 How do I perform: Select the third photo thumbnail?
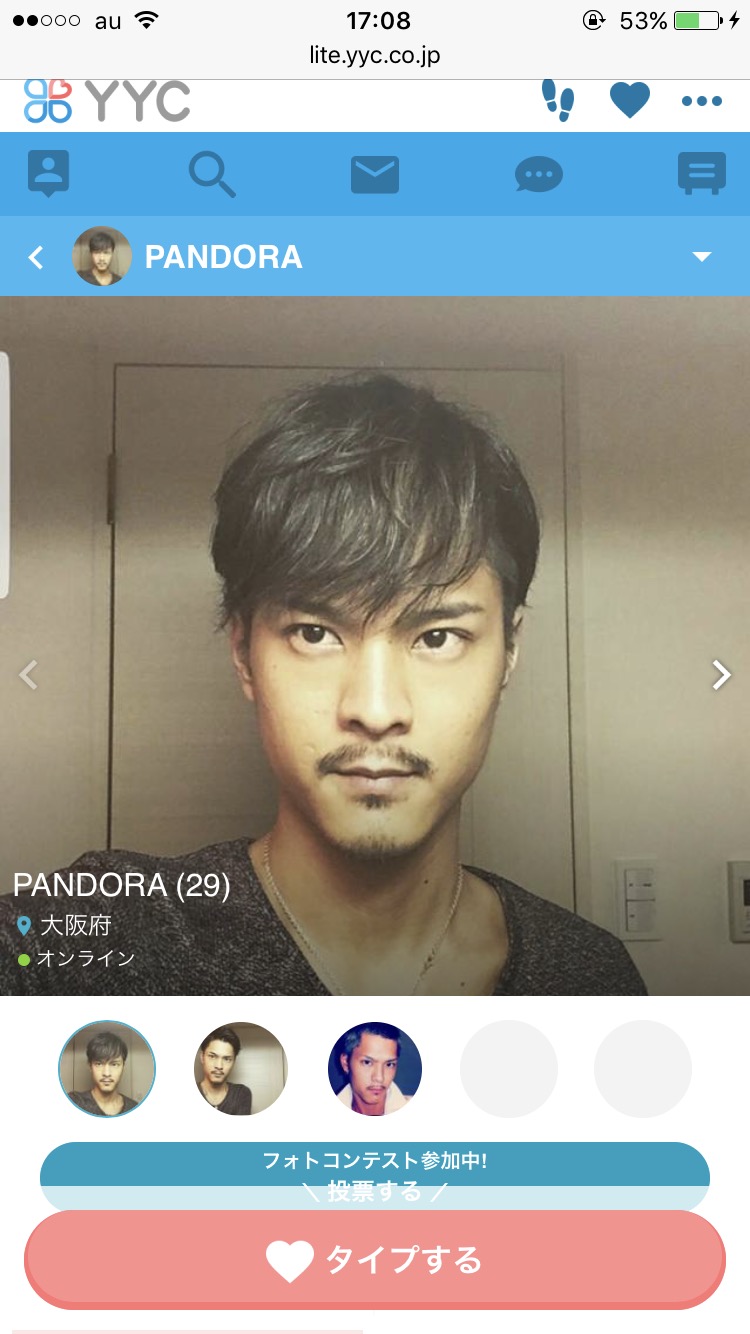click(x=375, y=1069)
